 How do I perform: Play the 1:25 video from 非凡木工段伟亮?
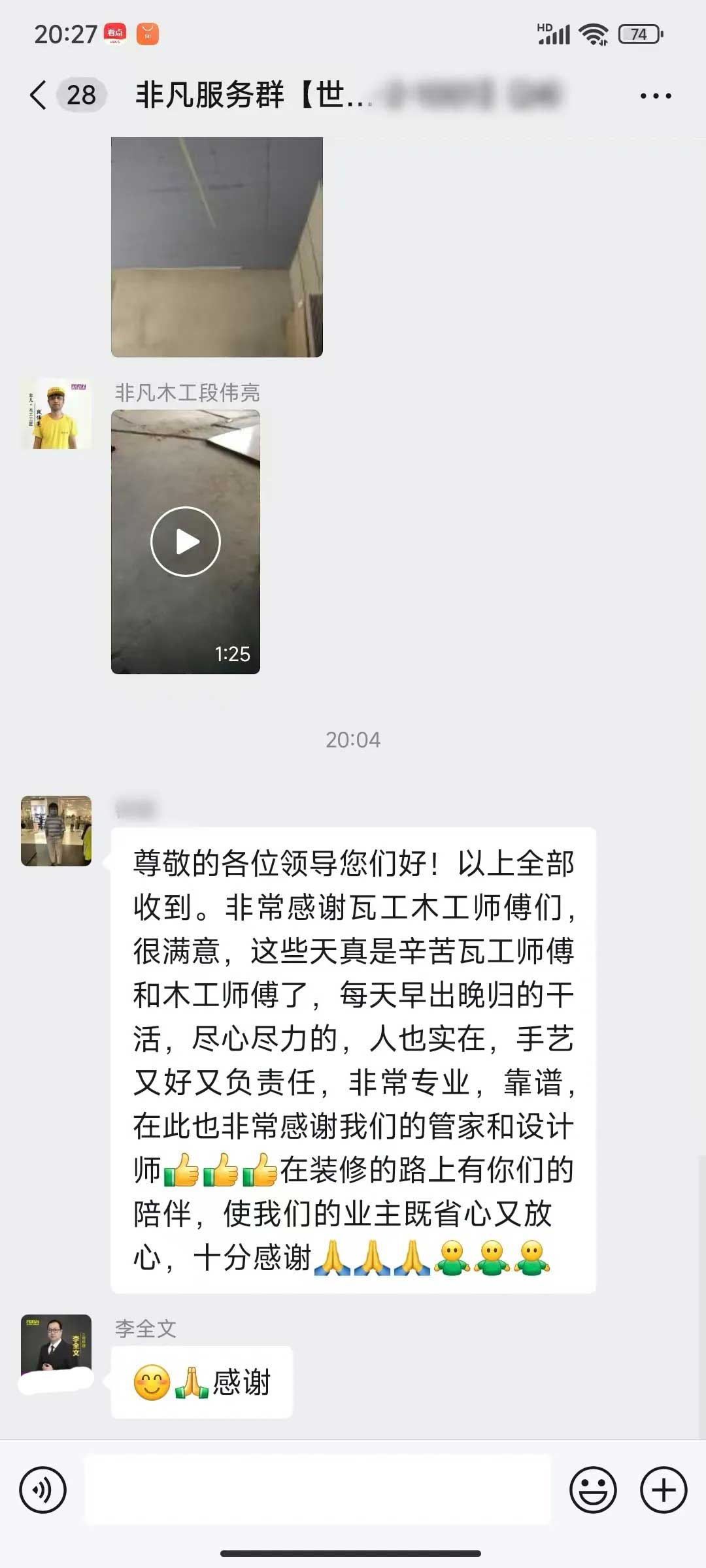186,542
